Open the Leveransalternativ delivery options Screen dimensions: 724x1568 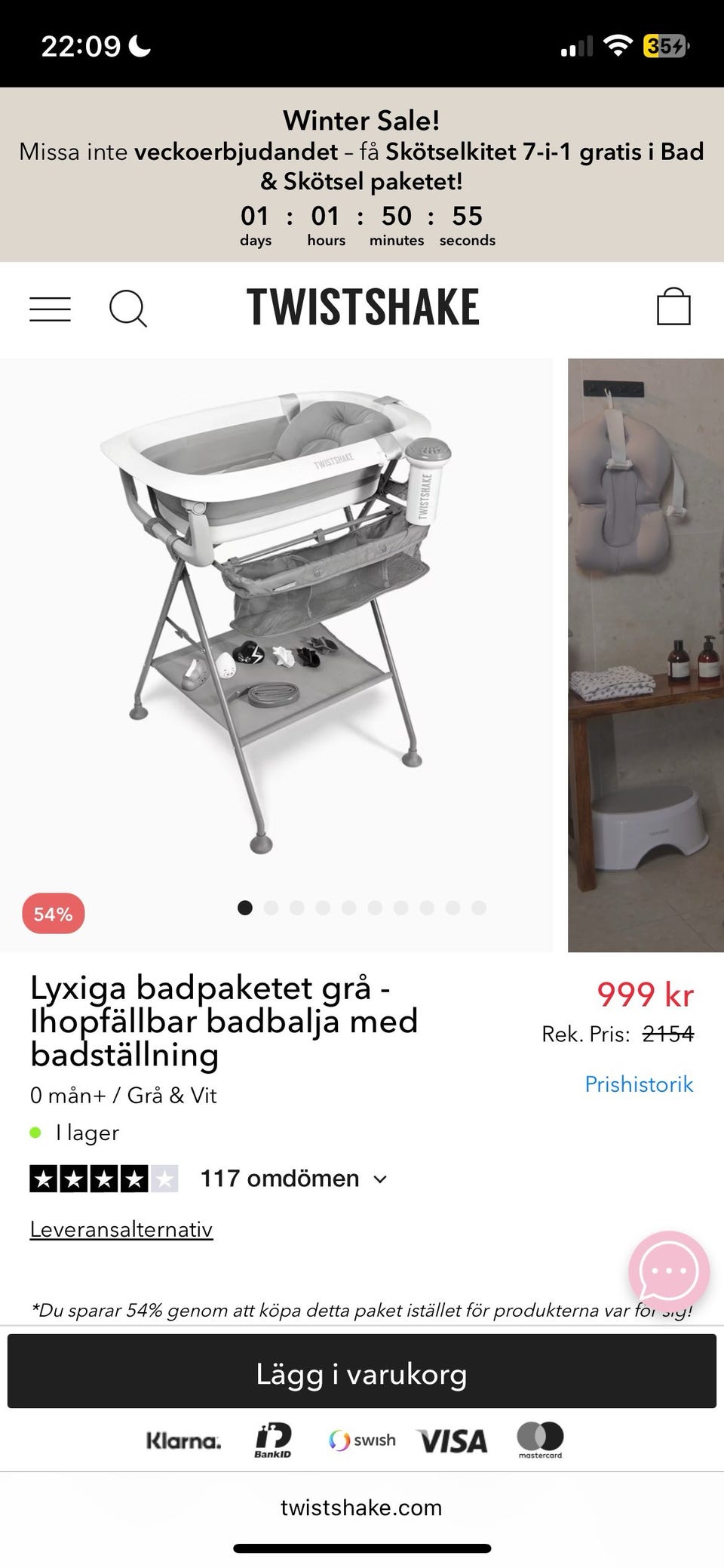click(121, 1228)
